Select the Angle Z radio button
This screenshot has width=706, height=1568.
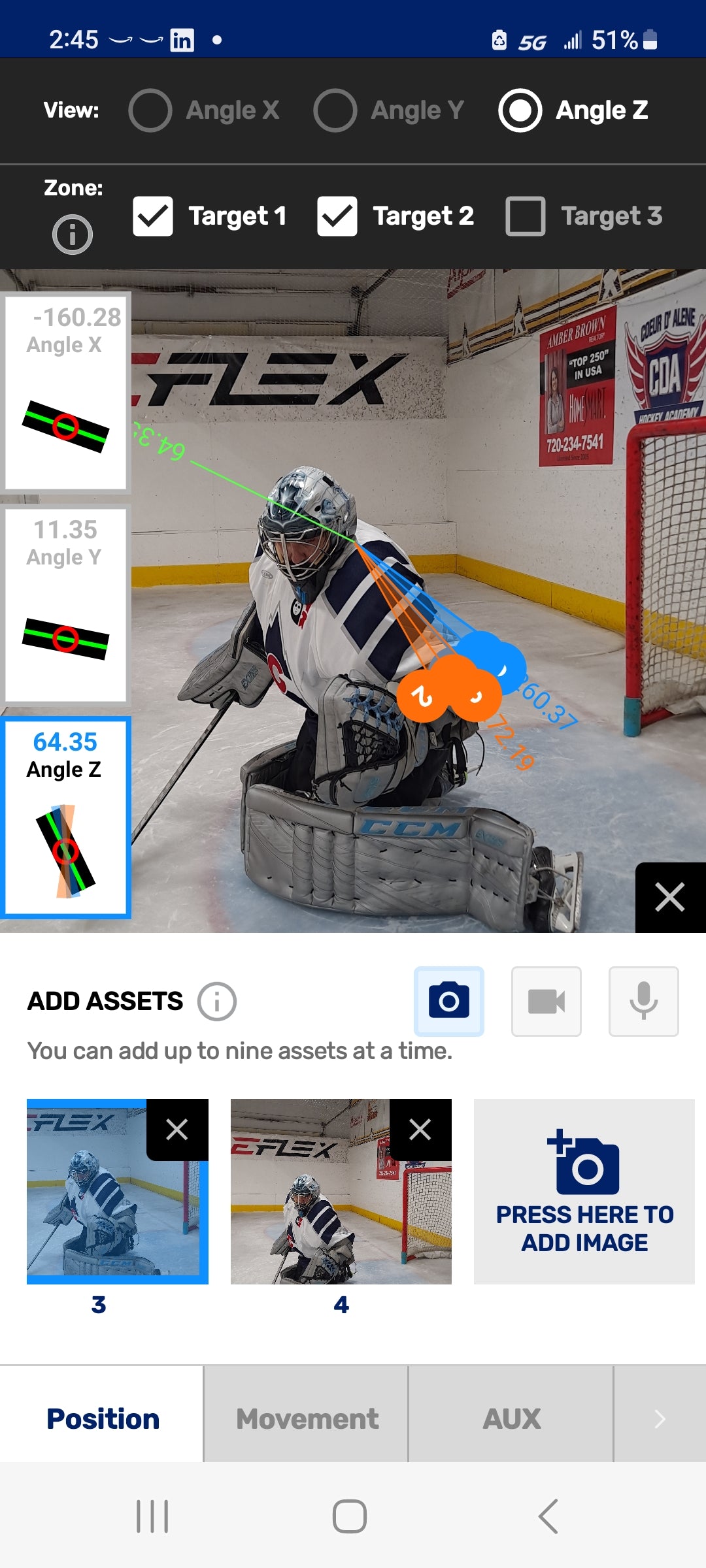pos(520,110)
